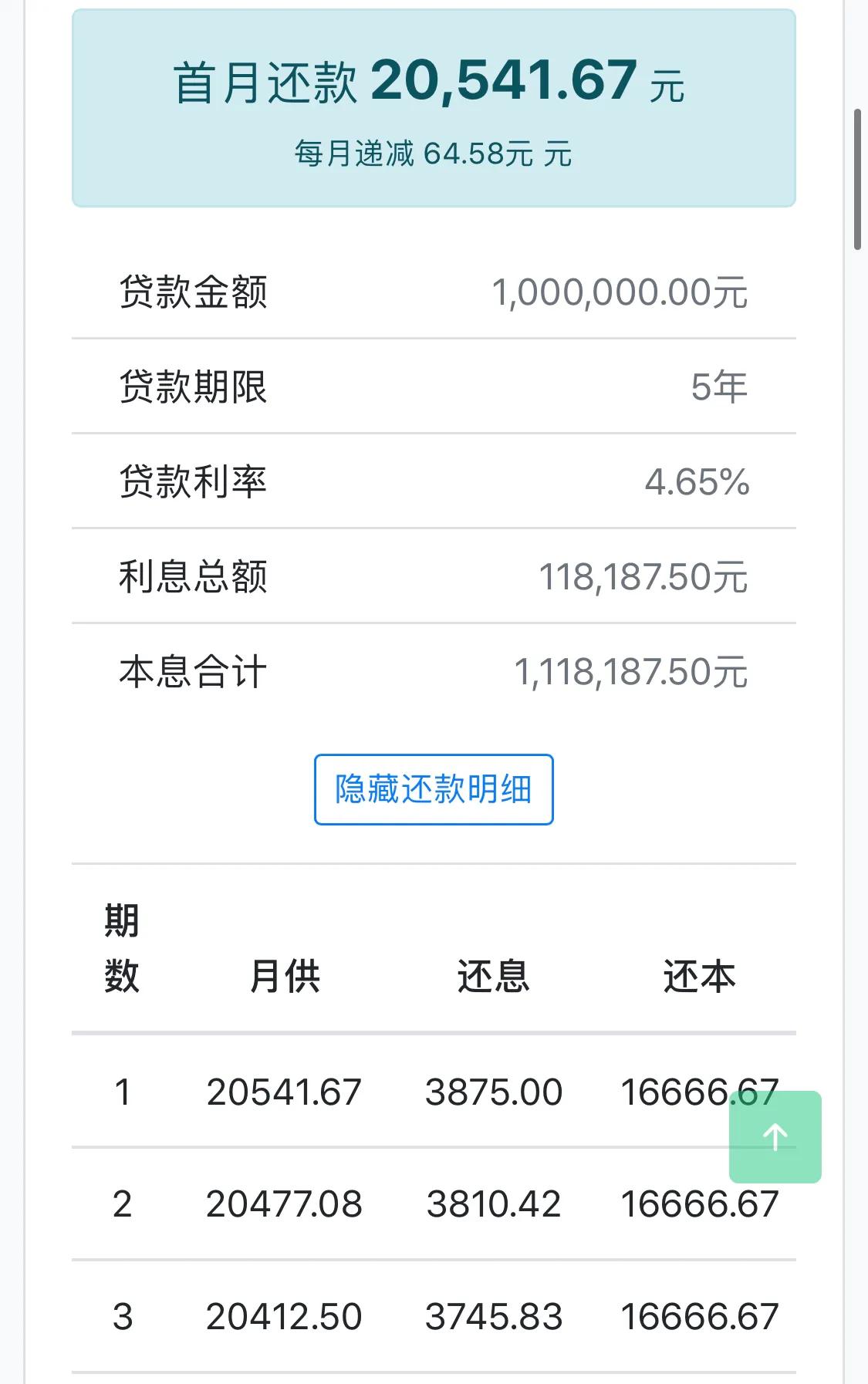Click the 1,000,000.00元 loan amount value
868x1384 pixels.
[x=621, y=292]
